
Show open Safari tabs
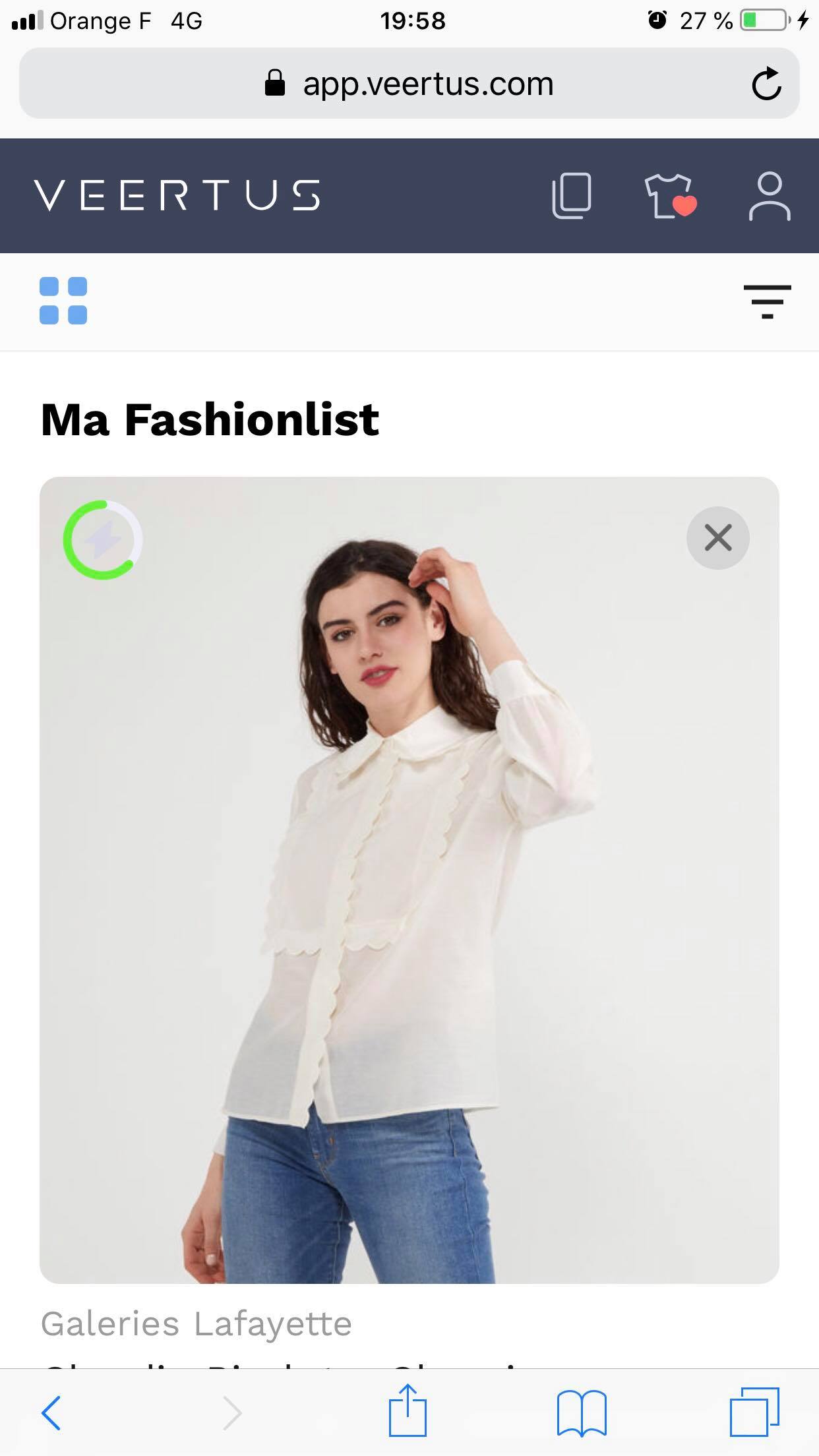pyautogui.click(x=754, y=1412)
